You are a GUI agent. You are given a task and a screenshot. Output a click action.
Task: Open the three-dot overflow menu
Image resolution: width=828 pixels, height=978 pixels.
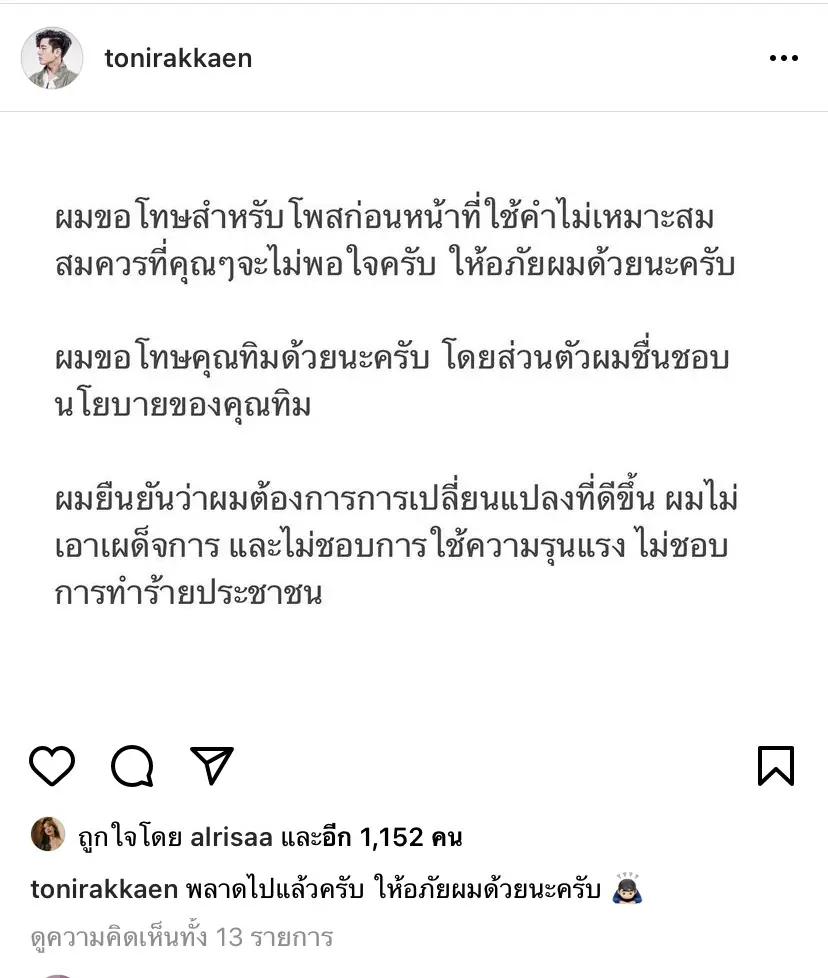pos(783,59)
